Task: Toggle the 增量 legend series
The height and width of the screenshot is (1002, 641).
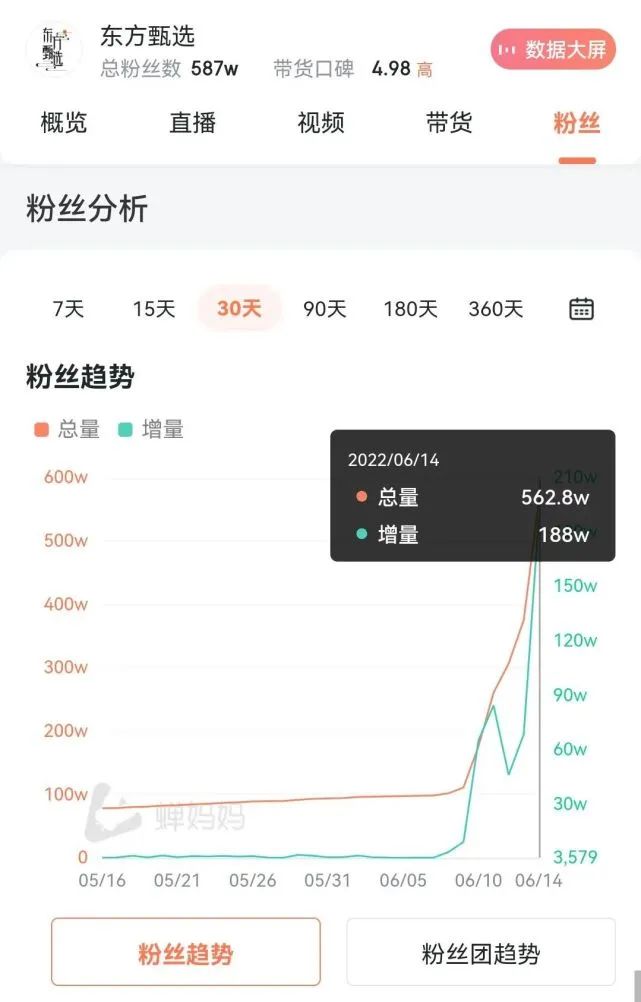Action: click(151, 430)
